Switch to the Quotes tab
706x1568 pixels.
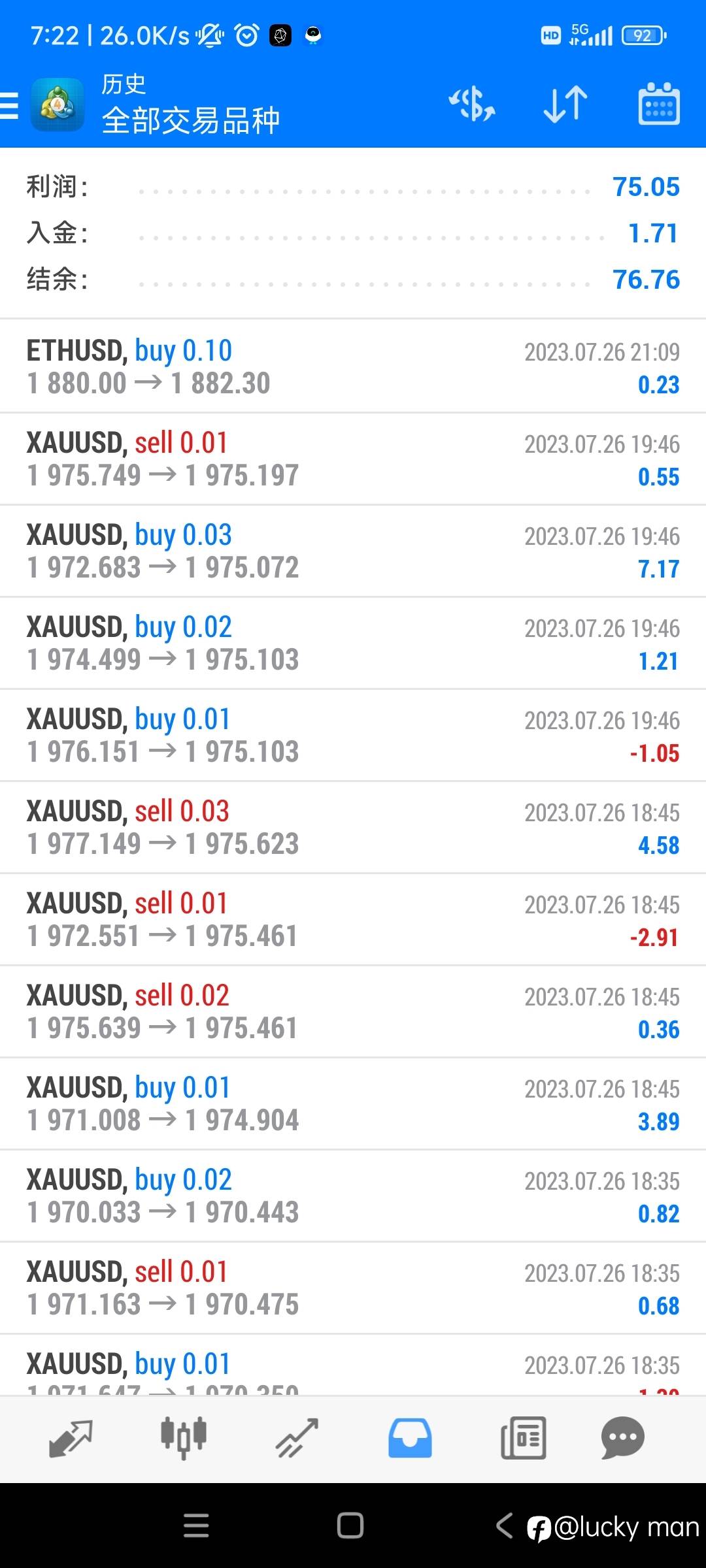click(x=71, y=1439)
